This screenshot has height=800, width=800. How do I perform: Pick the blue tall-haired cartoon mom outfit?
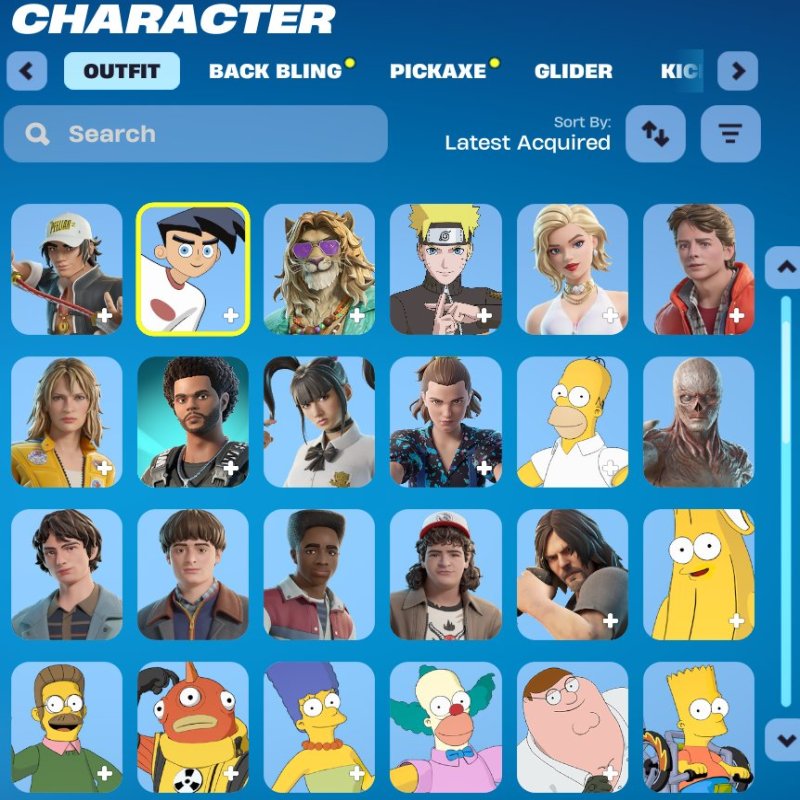point(319,726)
